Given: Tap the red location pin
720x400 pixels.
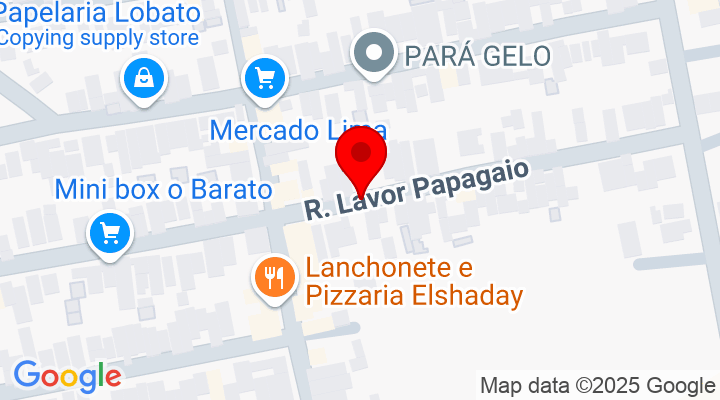Looking at the screenshot, I should point(360,156).
